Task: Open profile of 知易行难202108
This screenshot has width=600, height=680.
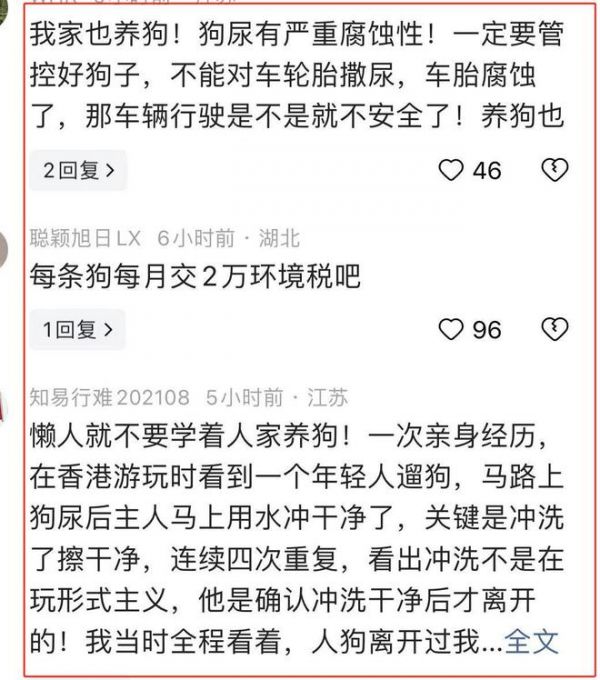Action: point(110,397)
